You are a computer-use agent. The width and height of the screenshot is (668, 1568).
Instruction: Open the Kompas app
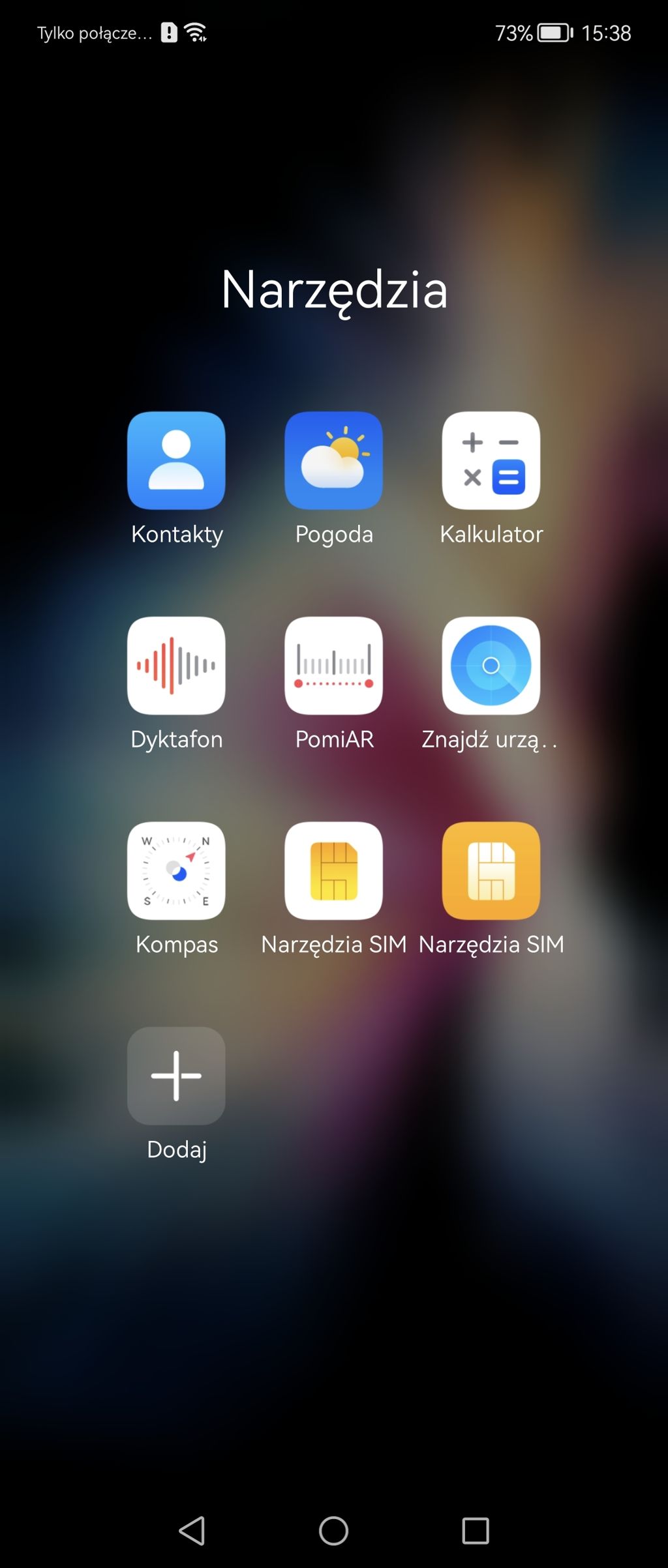click(x=176, y=871)
